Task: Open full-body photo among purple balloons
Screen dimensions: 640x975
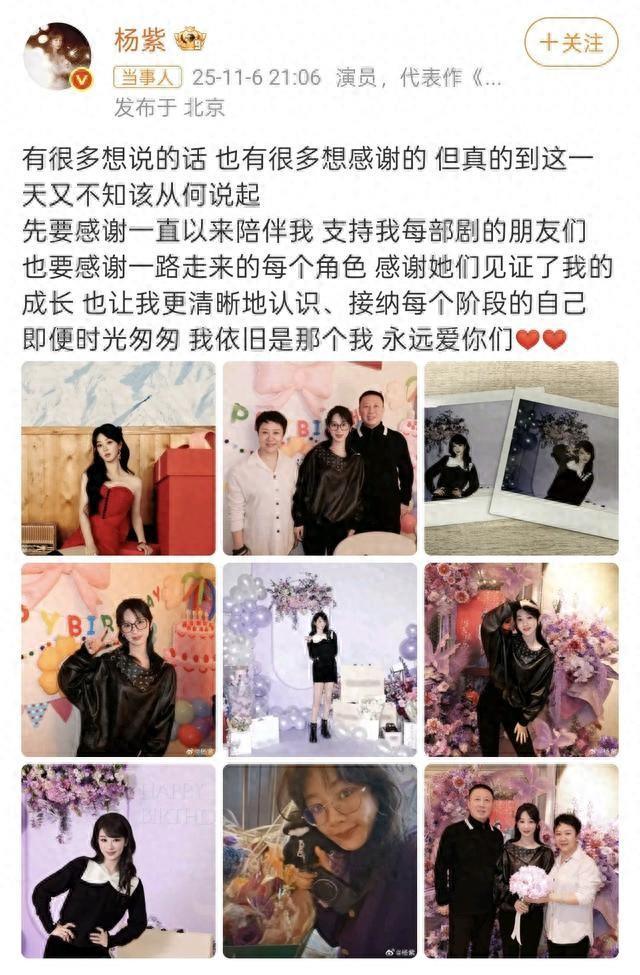Action: pyautogui.click(x=320, y=659)
